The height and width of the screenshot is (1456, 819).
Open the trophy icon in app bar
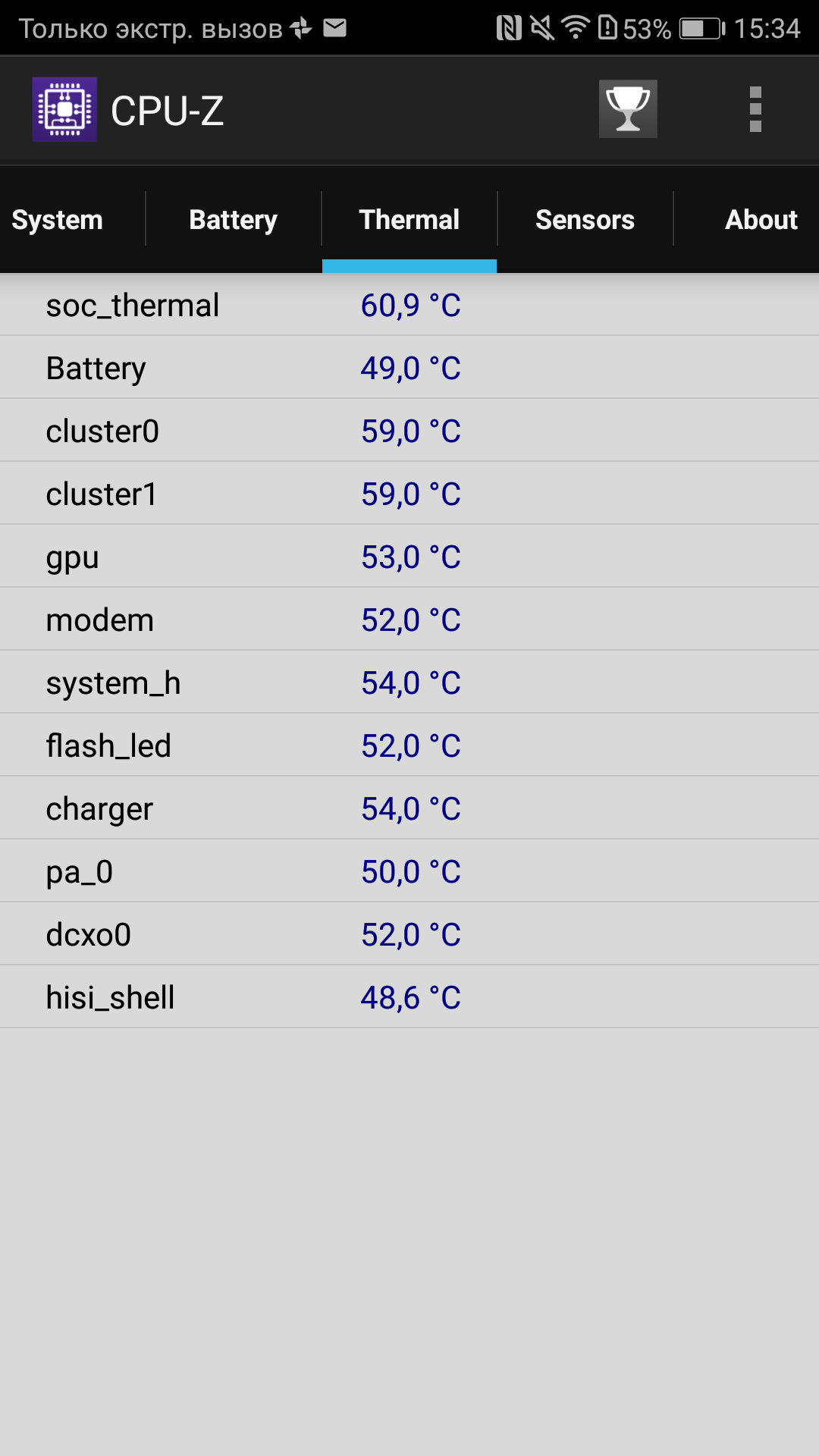coord(628,109)
